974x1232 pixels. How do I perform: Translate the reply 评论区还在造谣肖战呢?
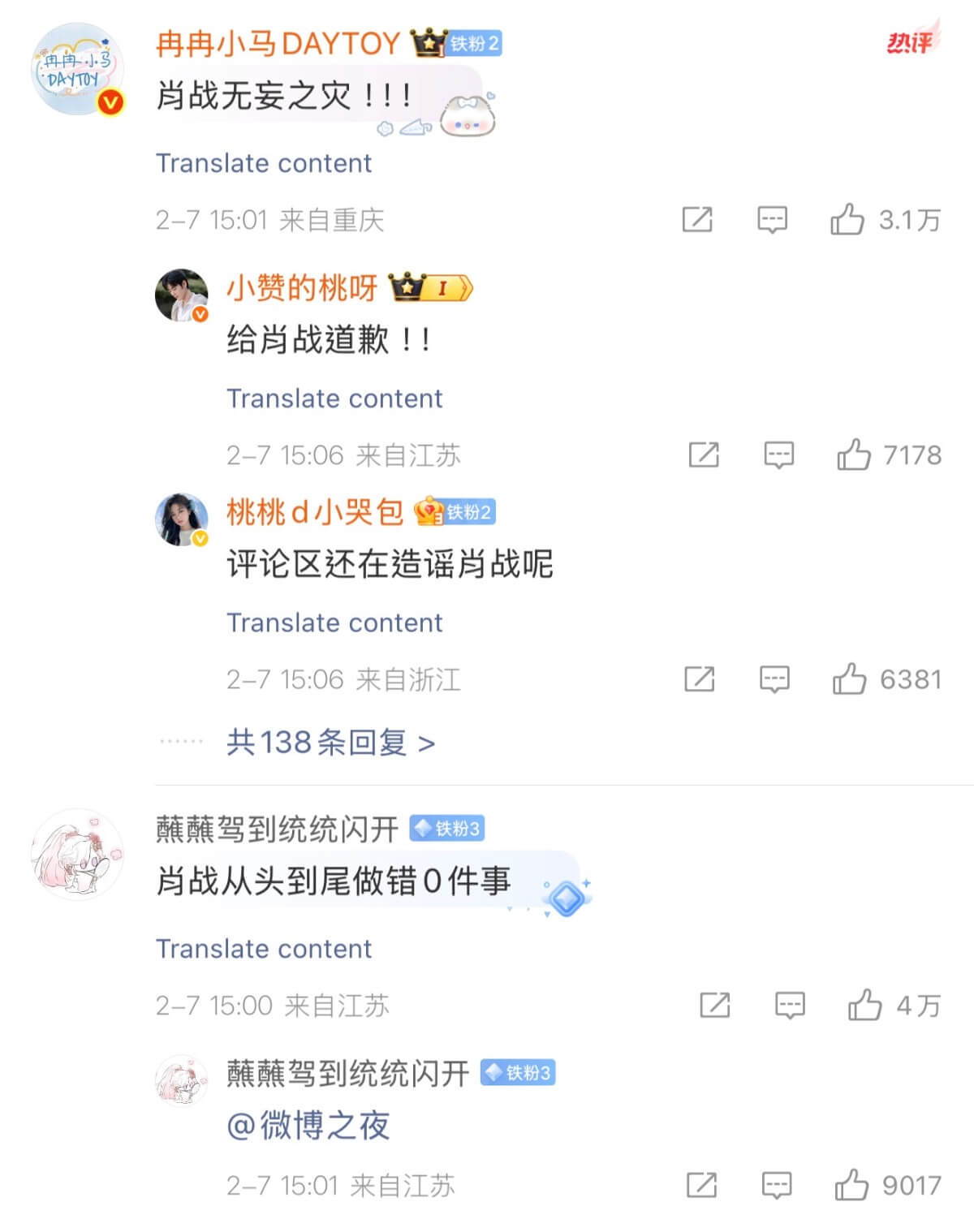click(334, 622)
